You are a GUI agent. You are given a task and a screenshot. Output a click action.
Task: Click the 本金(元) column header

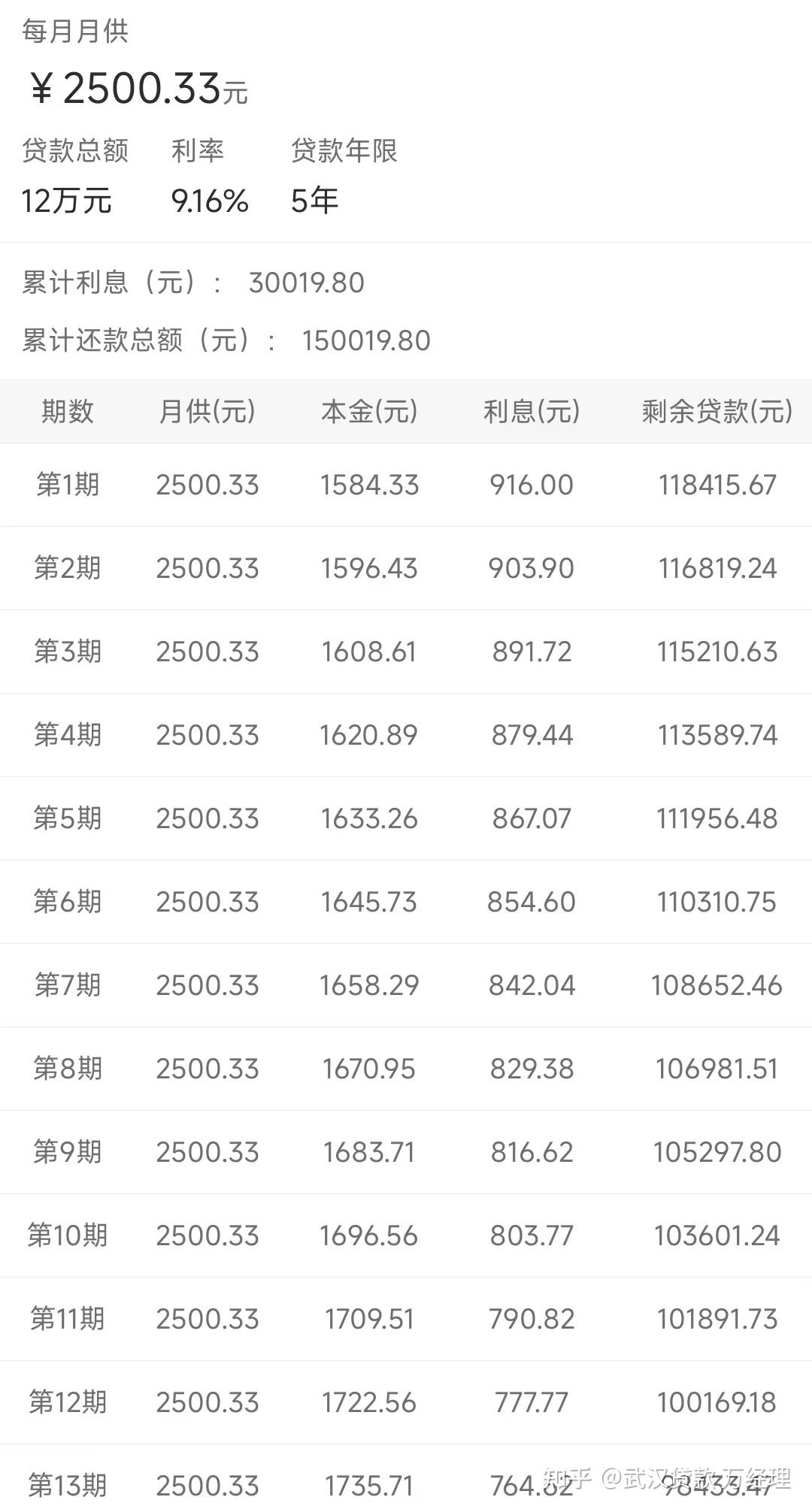[x=368, y=410]
